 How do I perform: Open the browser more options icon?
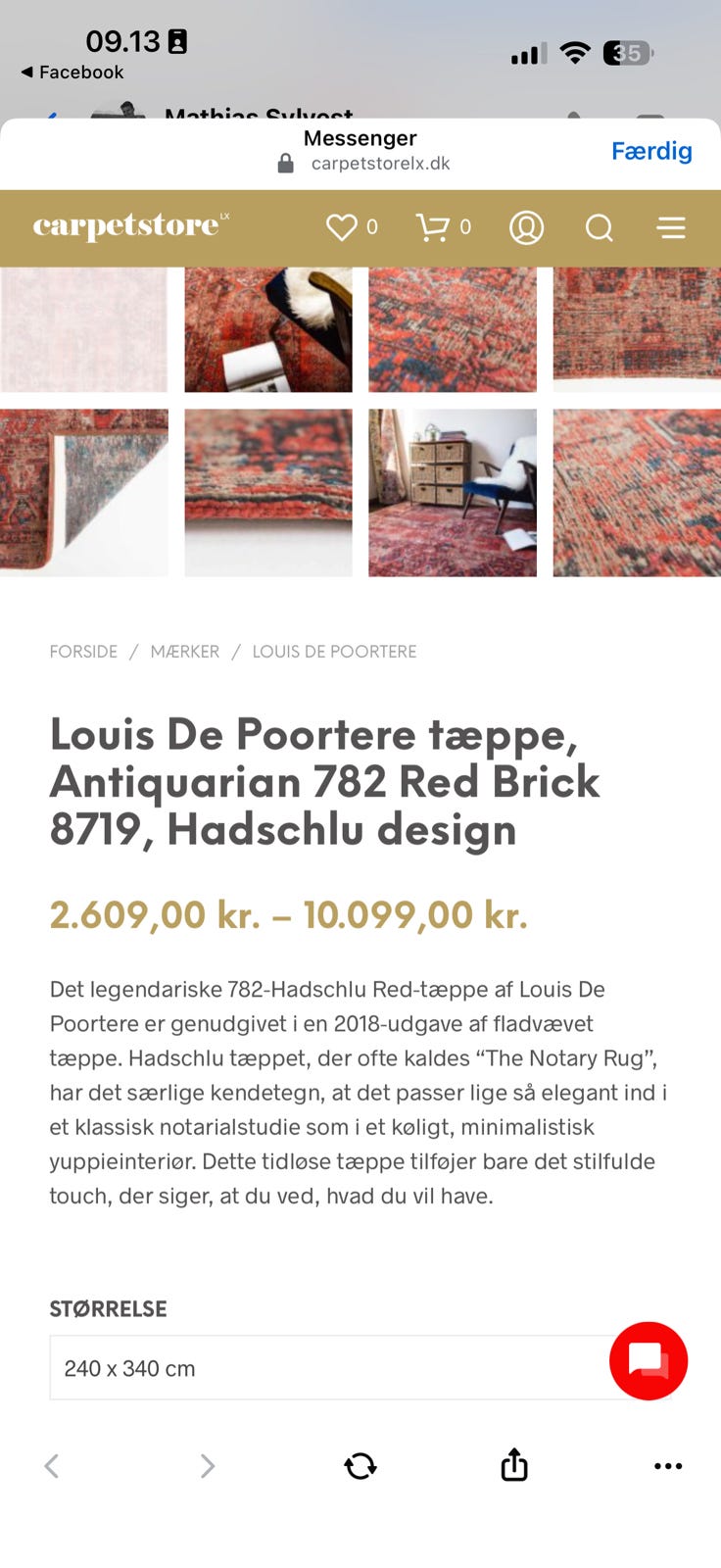point(668,1466)
